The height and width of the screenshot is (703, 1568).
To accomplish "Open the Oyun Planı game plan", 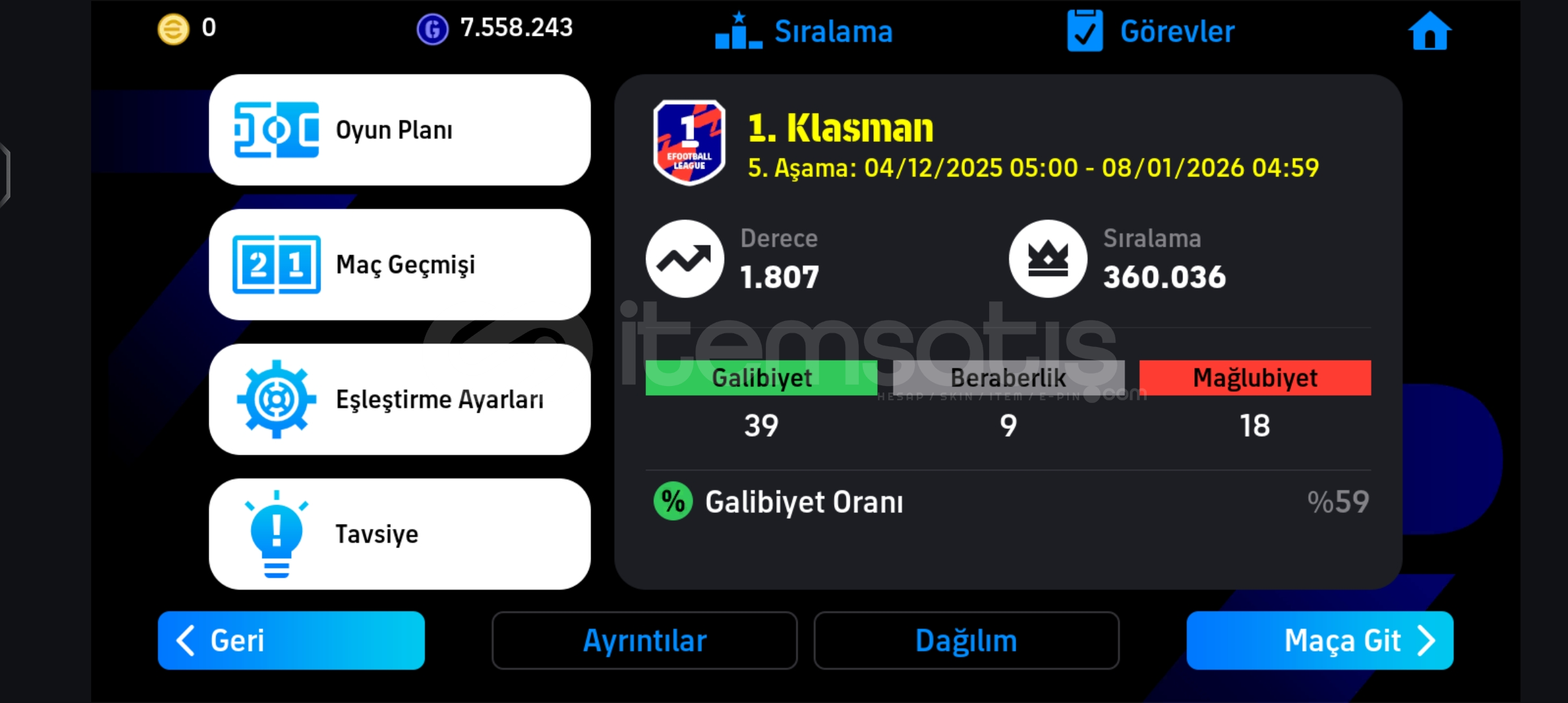I will click(x=399, y=130).
